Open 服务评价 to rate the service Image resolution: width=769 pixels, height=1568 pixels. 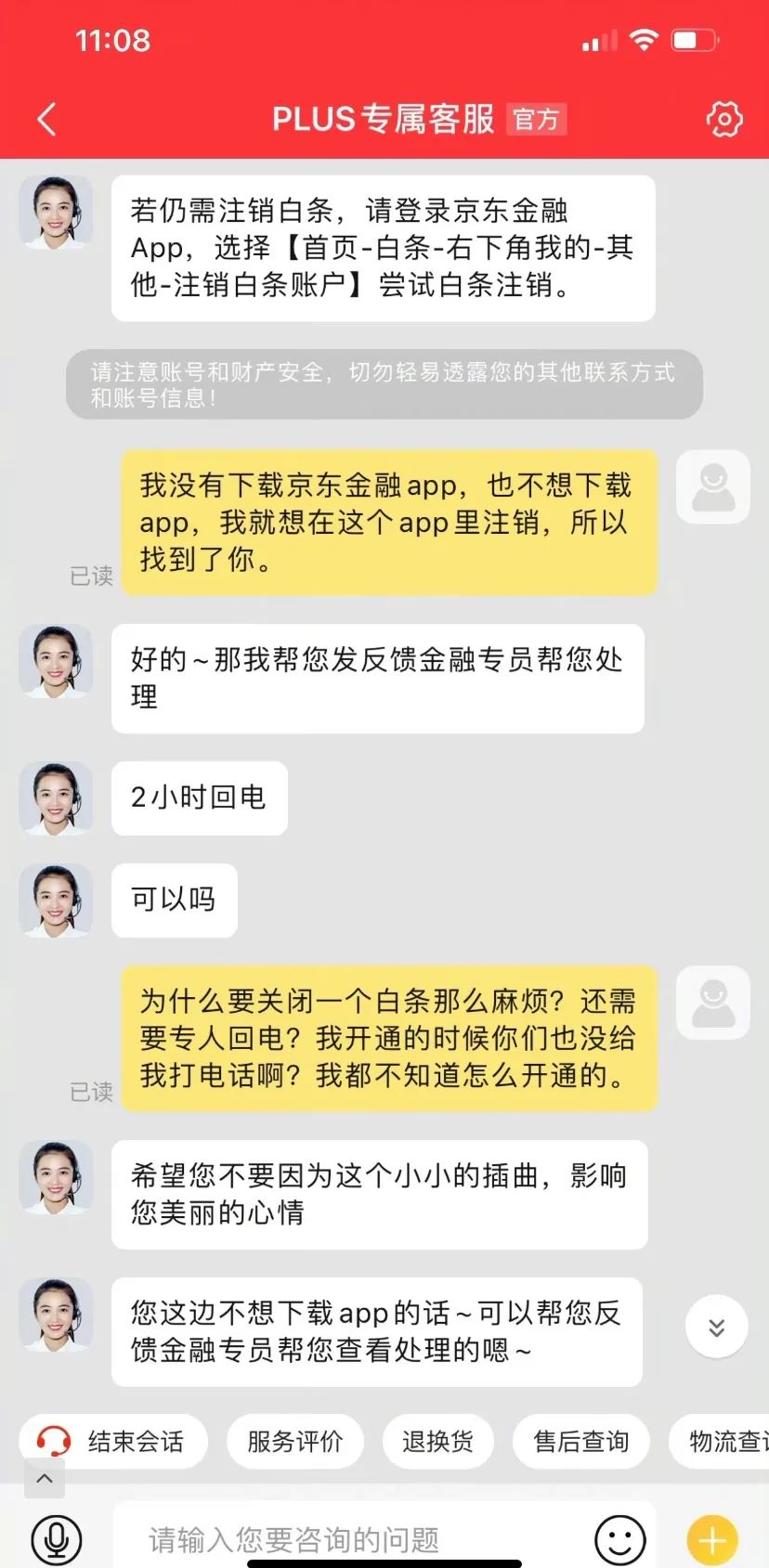(x=294, y=1441)
